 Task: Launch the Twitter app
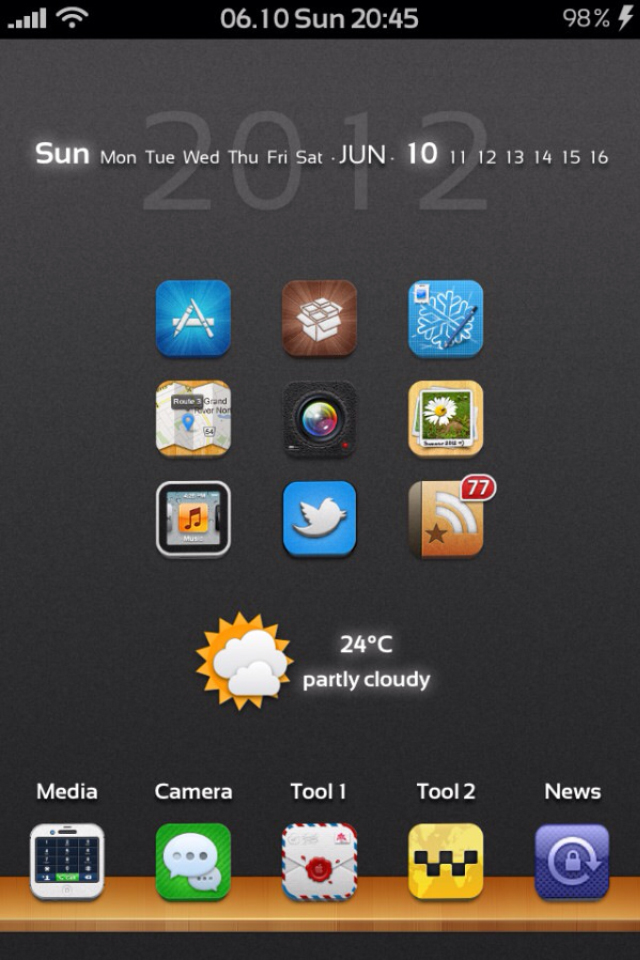[319, 519]
